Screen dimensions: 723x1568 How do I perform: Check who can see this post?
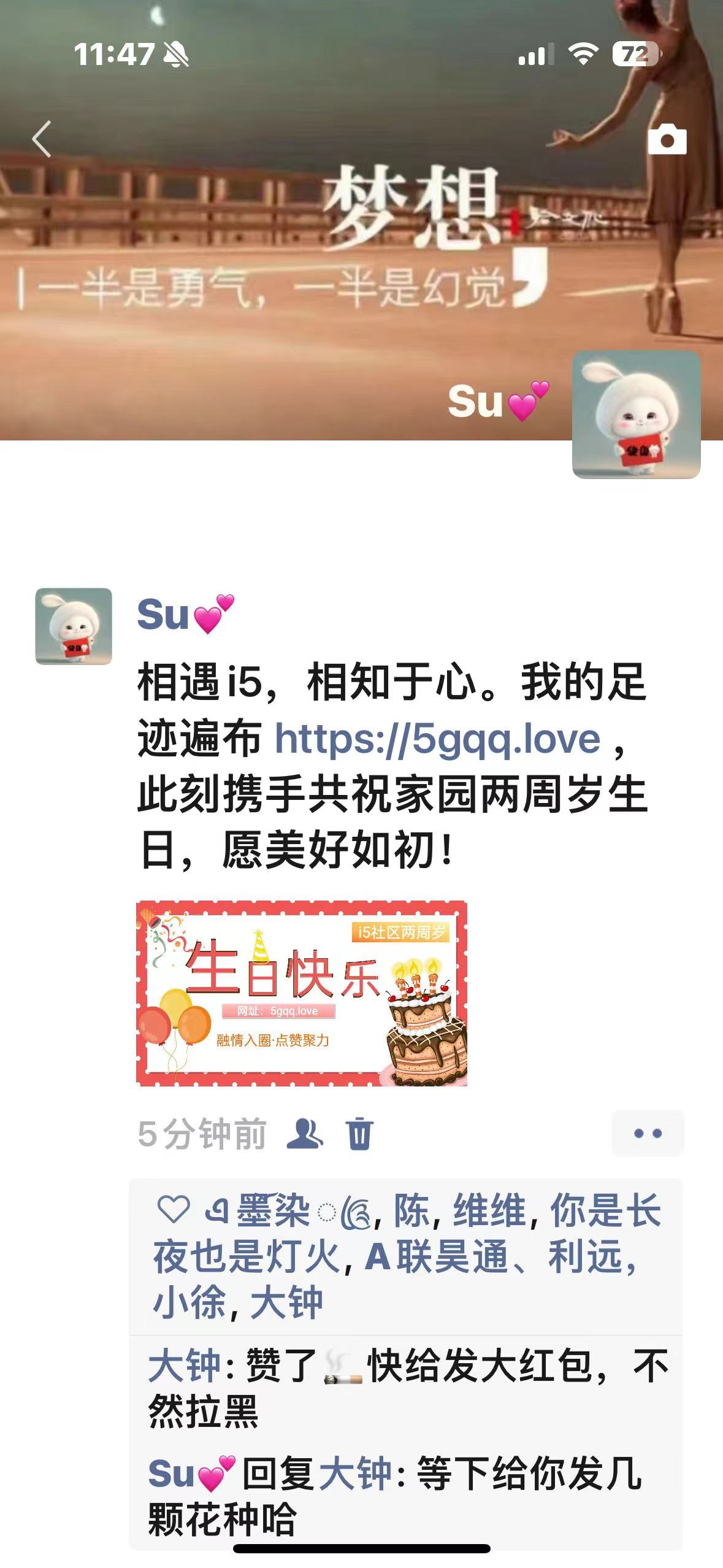pos(305,1133)
